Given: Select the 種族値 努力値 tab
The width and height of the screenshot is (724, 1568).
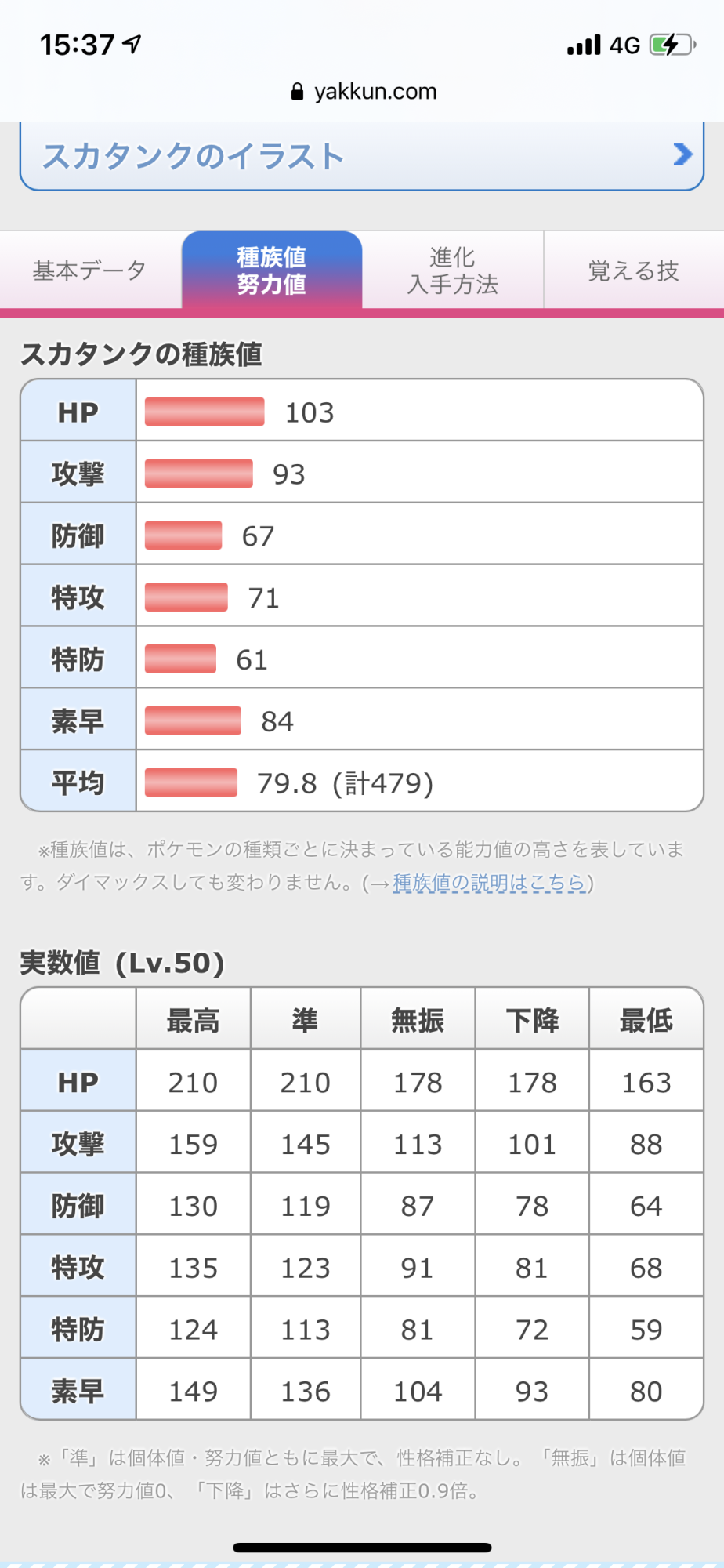Looking at the screenshot, I should click(272, 270).
